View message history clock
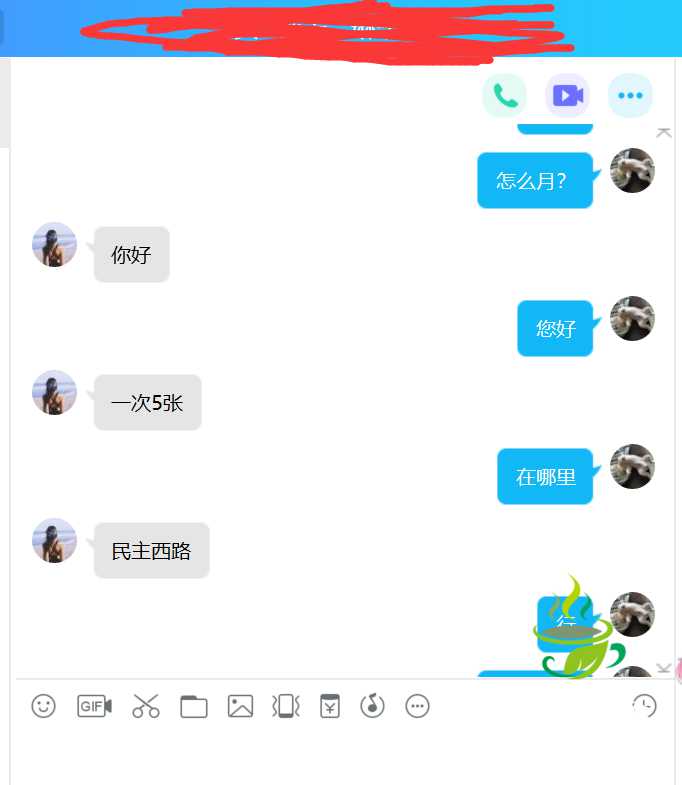Image resolution: width=682 pixels, height=785 pixels. 645,706
